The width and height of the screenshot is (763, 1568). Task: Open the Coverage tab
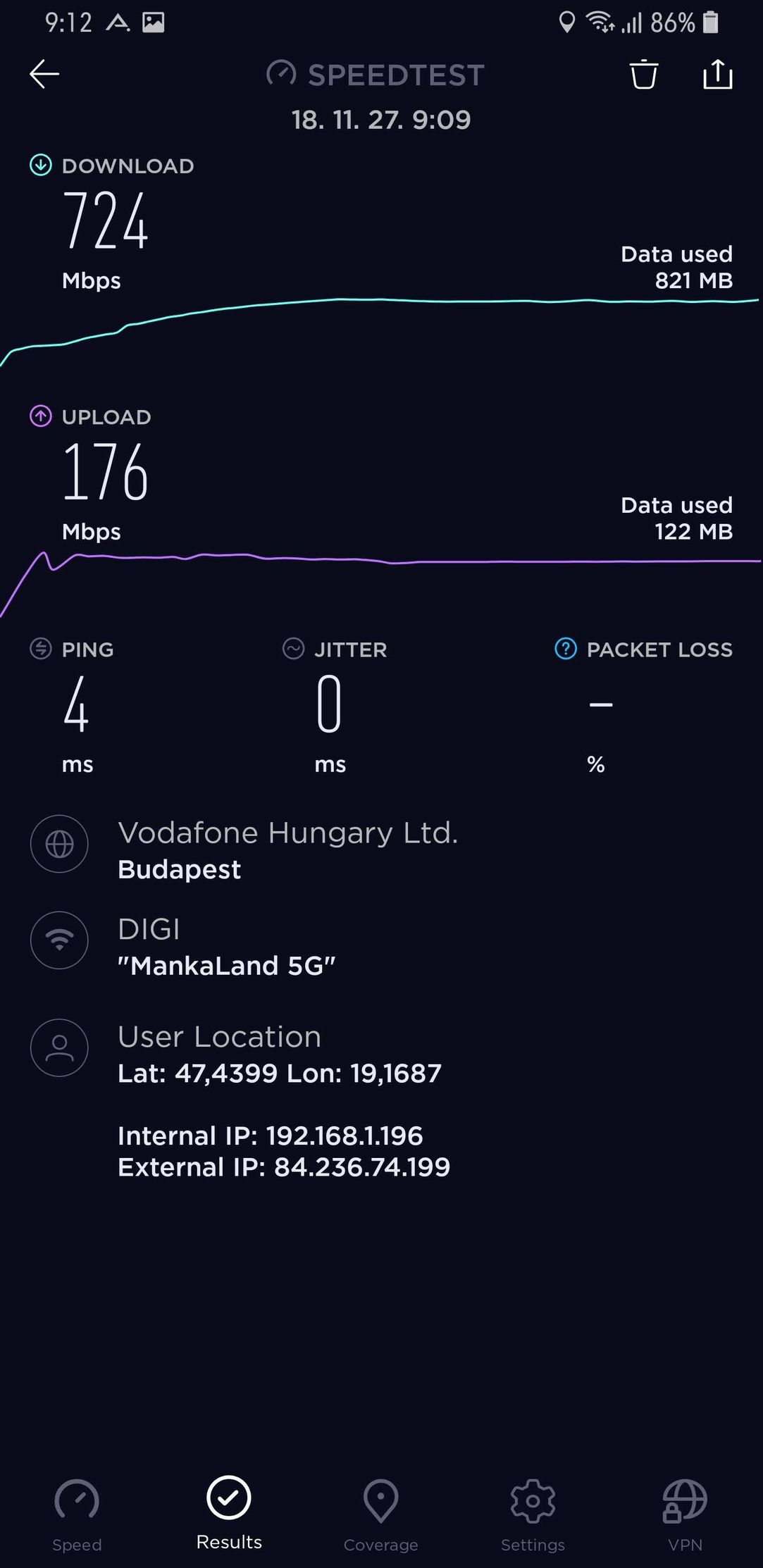(381, 1514)
